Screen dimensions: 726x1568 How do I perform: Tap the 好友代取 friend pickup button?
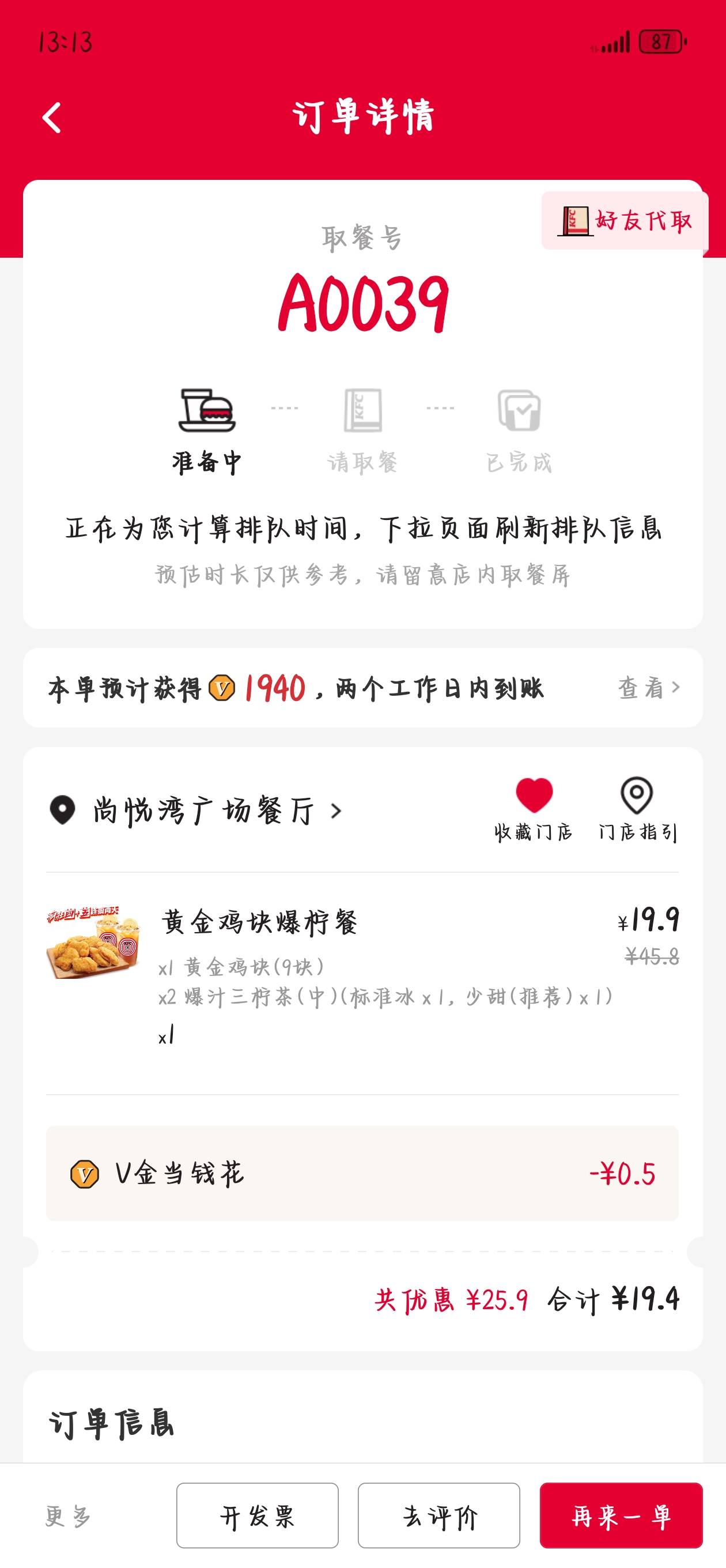pyautogui.click(x=625, y=220)
